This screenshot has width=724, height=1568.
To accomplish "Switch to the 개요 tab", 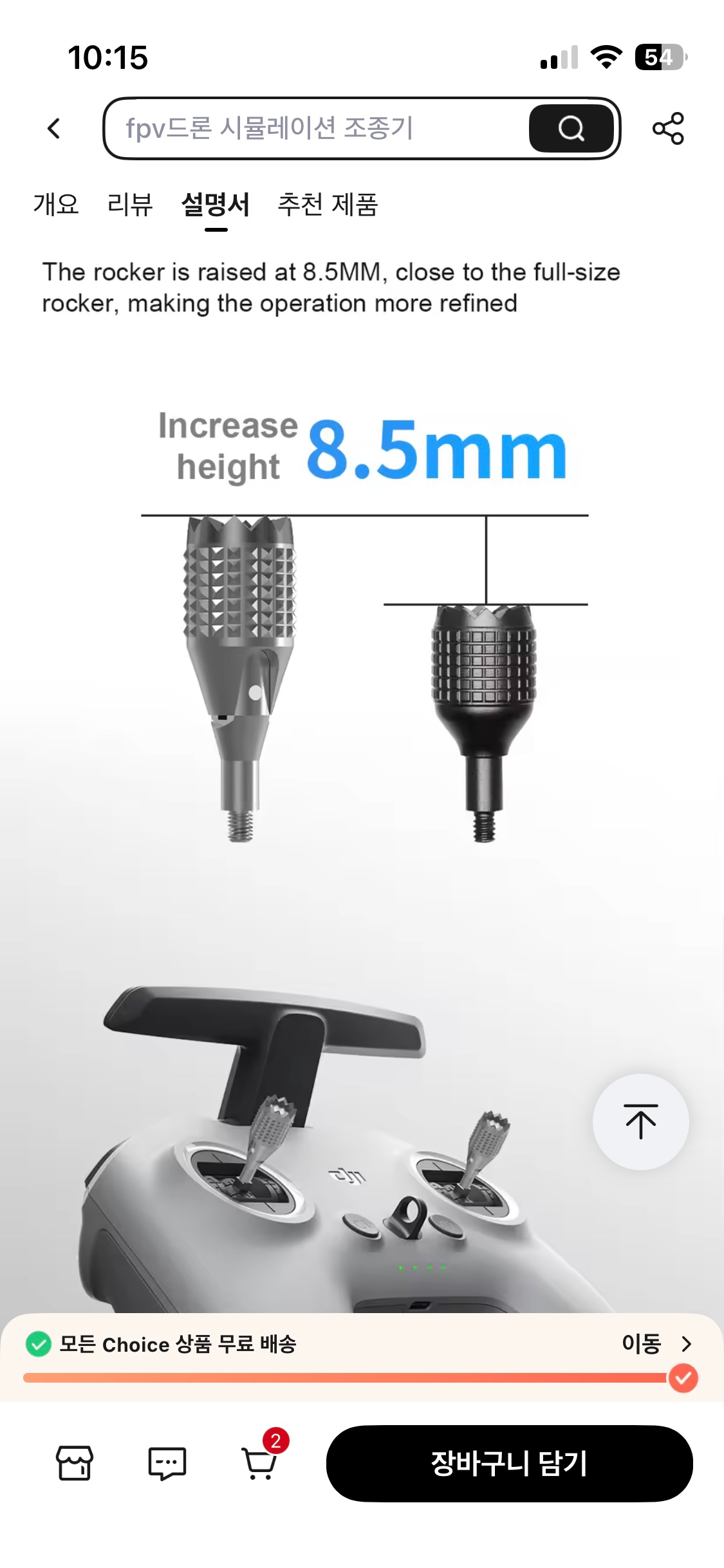I will pyautogui.click(x=56, y=205).
